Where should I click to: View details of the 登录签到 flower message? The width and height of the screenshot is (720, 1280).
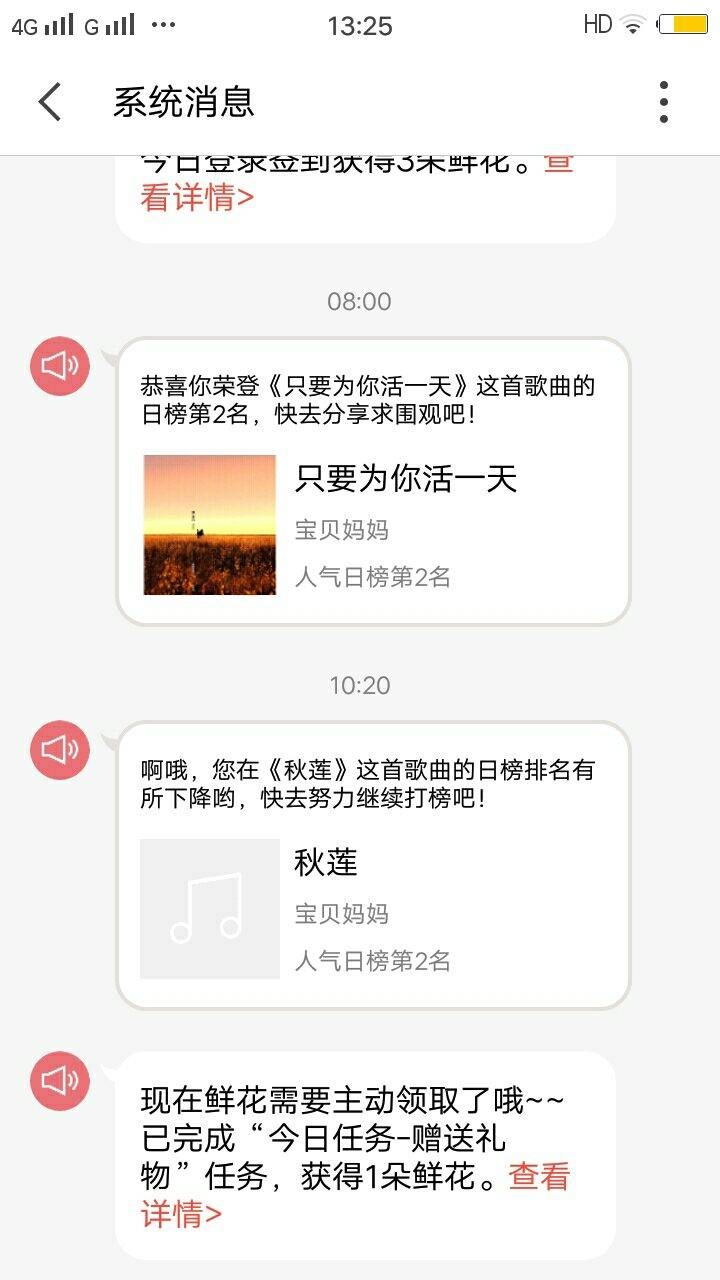196,197
